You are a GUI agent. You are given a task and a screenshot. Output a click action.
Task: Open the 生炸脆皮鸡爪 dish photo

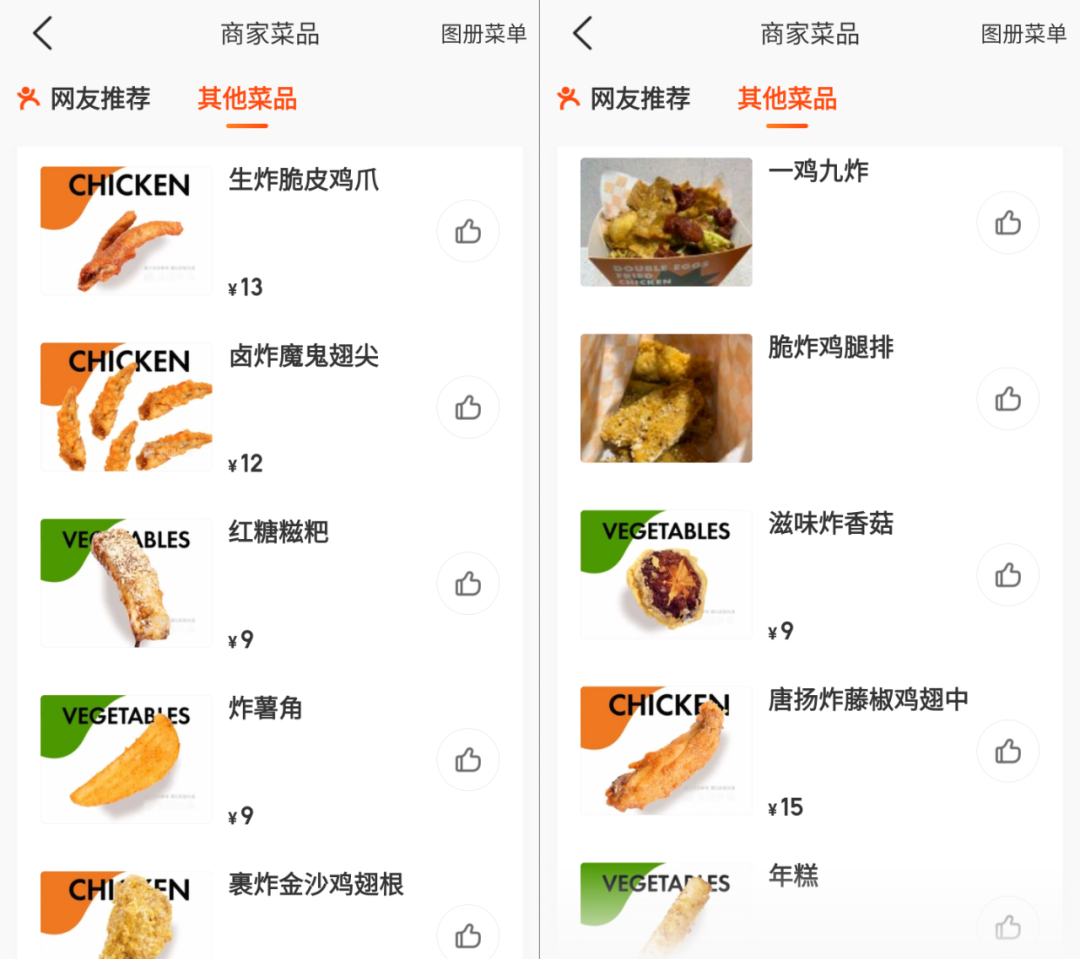coord(126,231)
